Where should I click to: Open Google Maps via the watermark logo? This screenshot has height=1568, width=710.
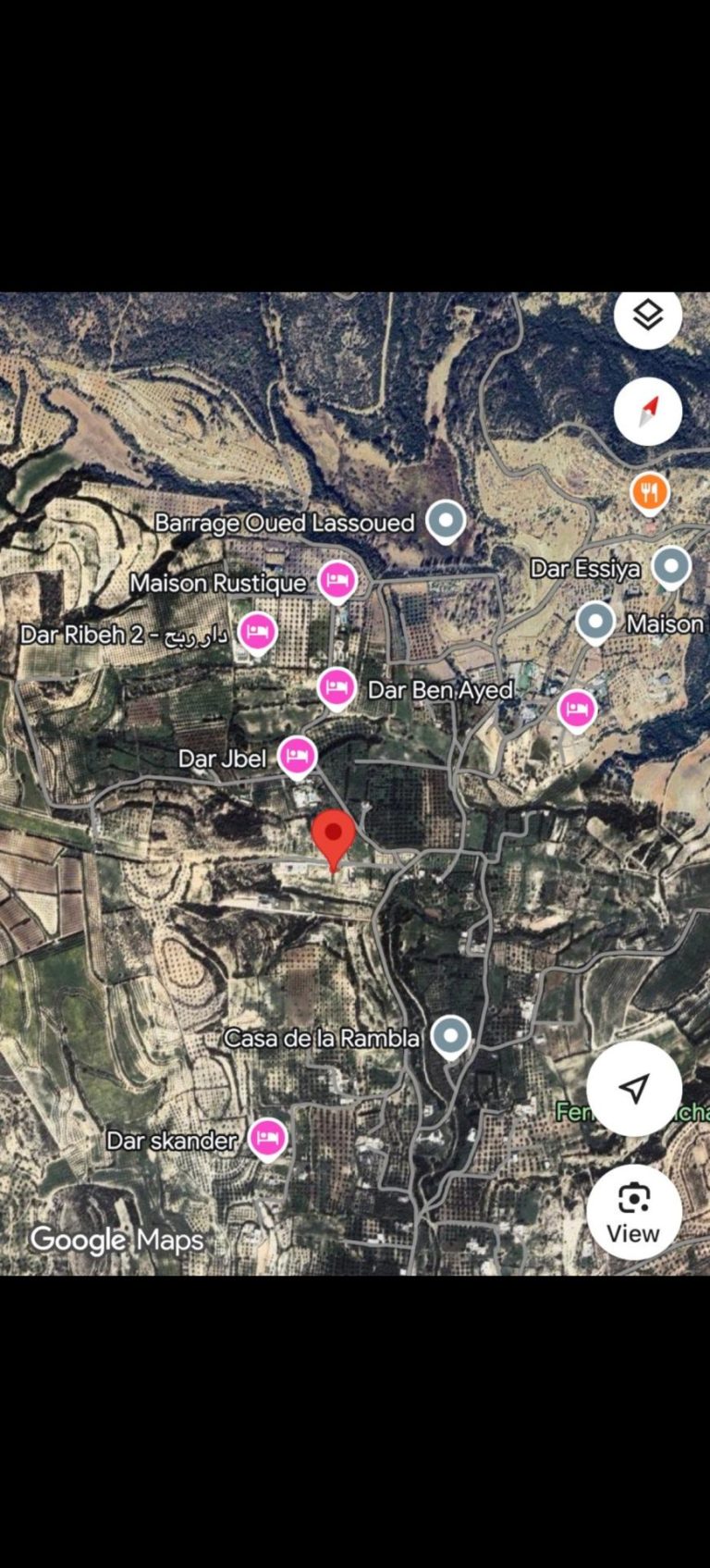(x=116, y=1241)
